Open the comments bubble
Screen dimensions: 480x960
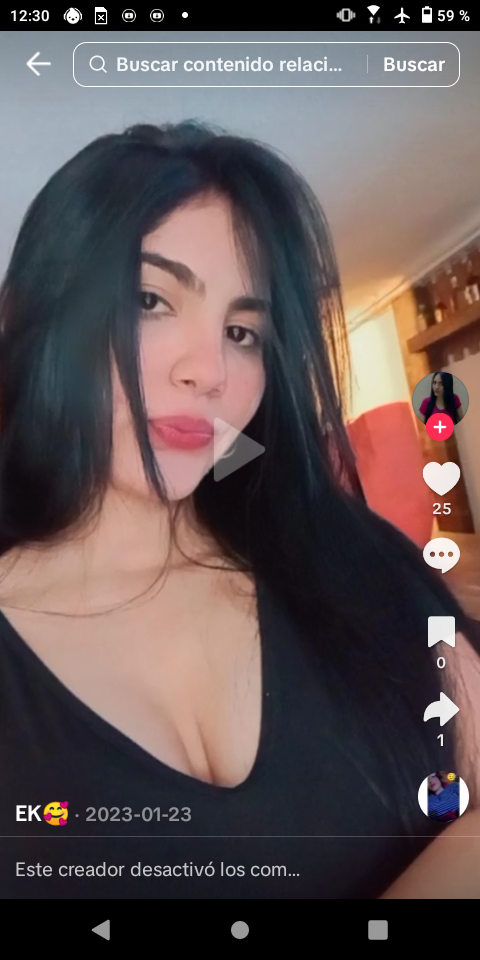coord(441,556)
